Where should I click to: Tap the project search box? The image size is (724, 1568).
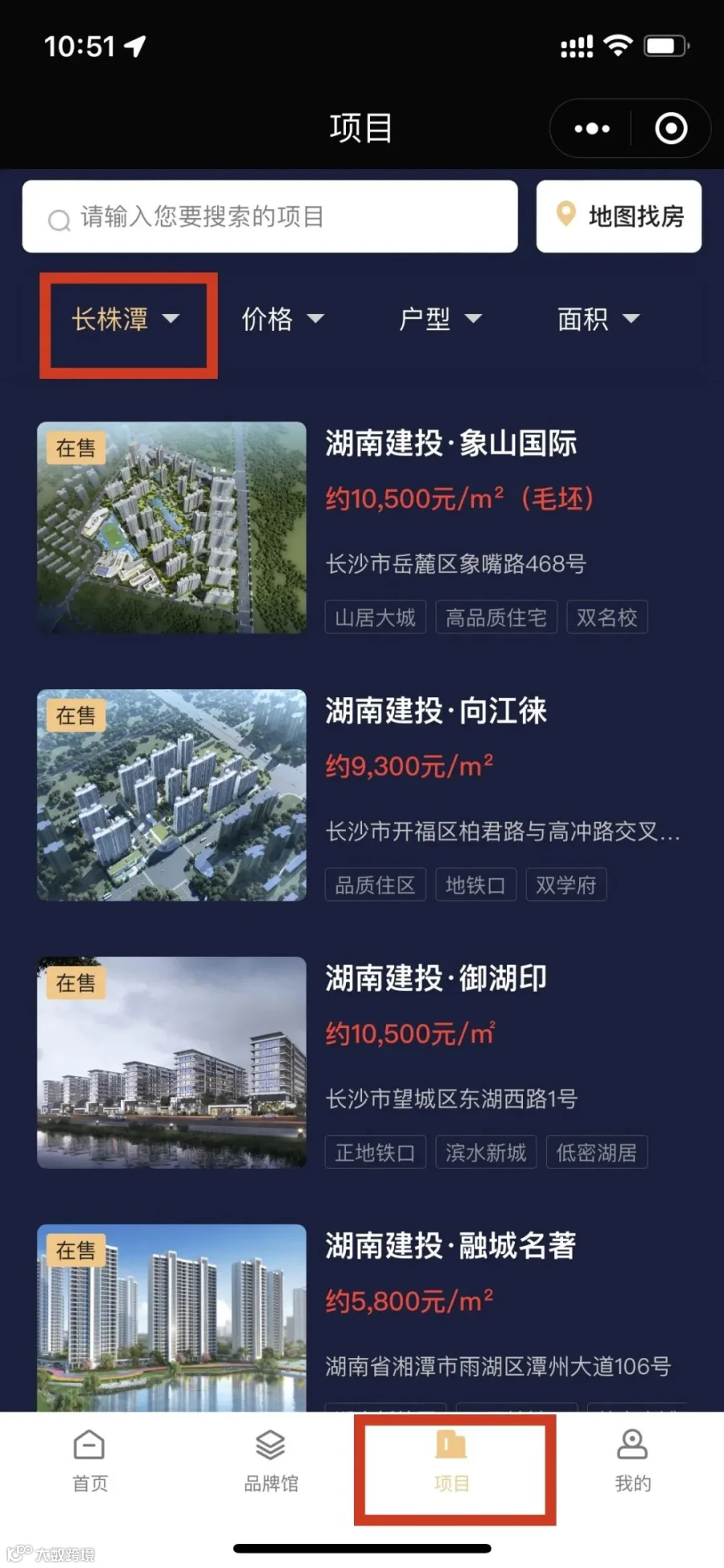(269, 217)
